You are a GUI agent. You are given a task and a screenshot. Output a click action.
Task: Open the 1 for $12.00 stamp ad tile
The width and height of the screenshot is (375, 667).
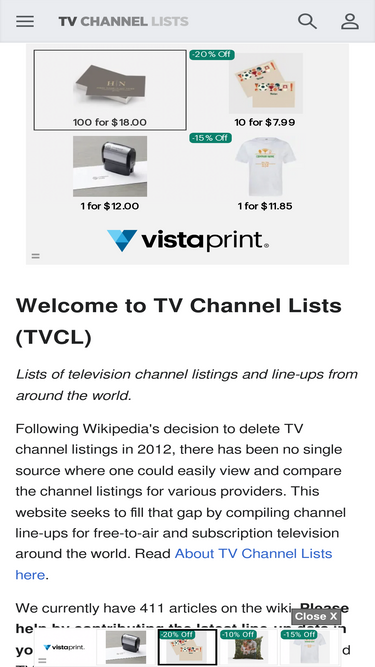click(x=110, y=174)
